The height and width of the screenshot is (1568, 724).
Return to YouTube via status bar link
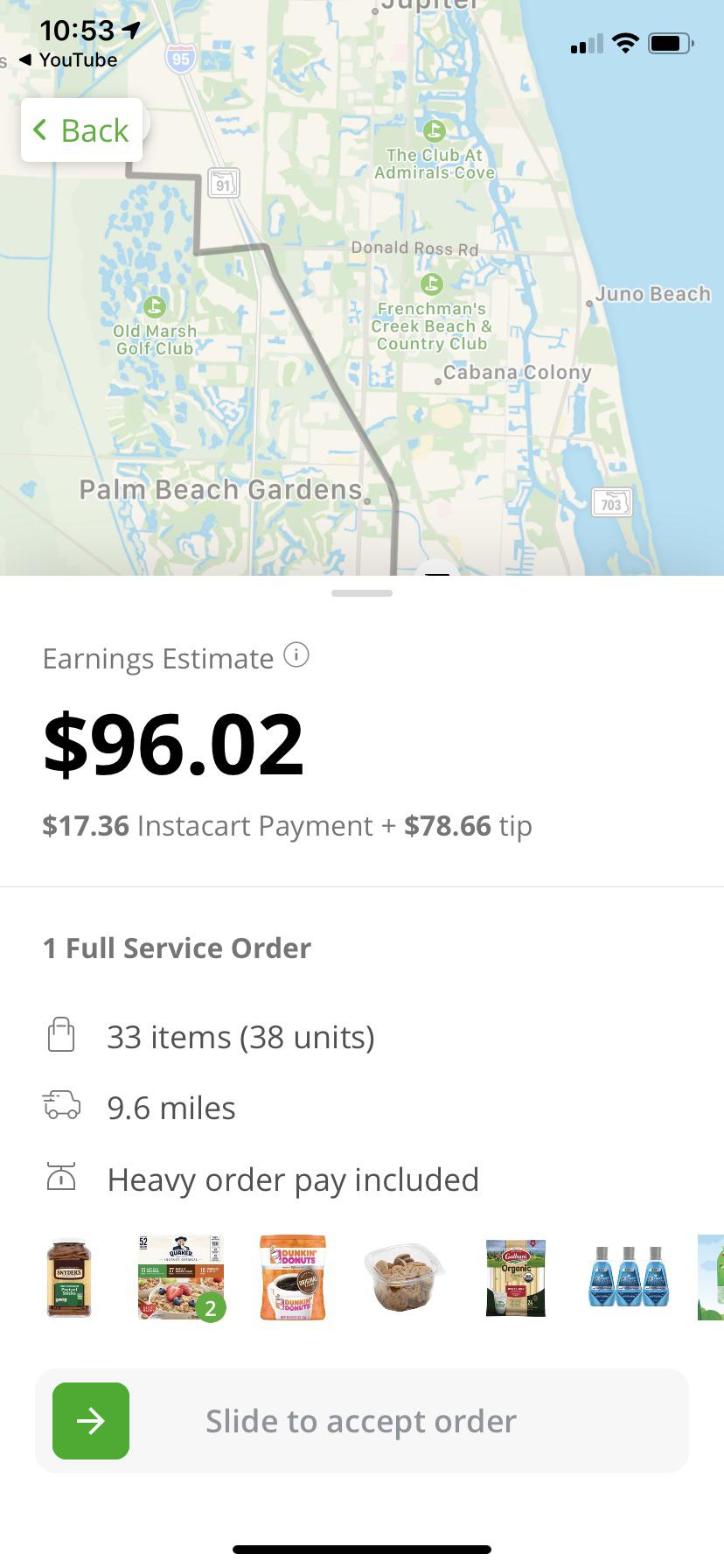[x=68, y=60]
